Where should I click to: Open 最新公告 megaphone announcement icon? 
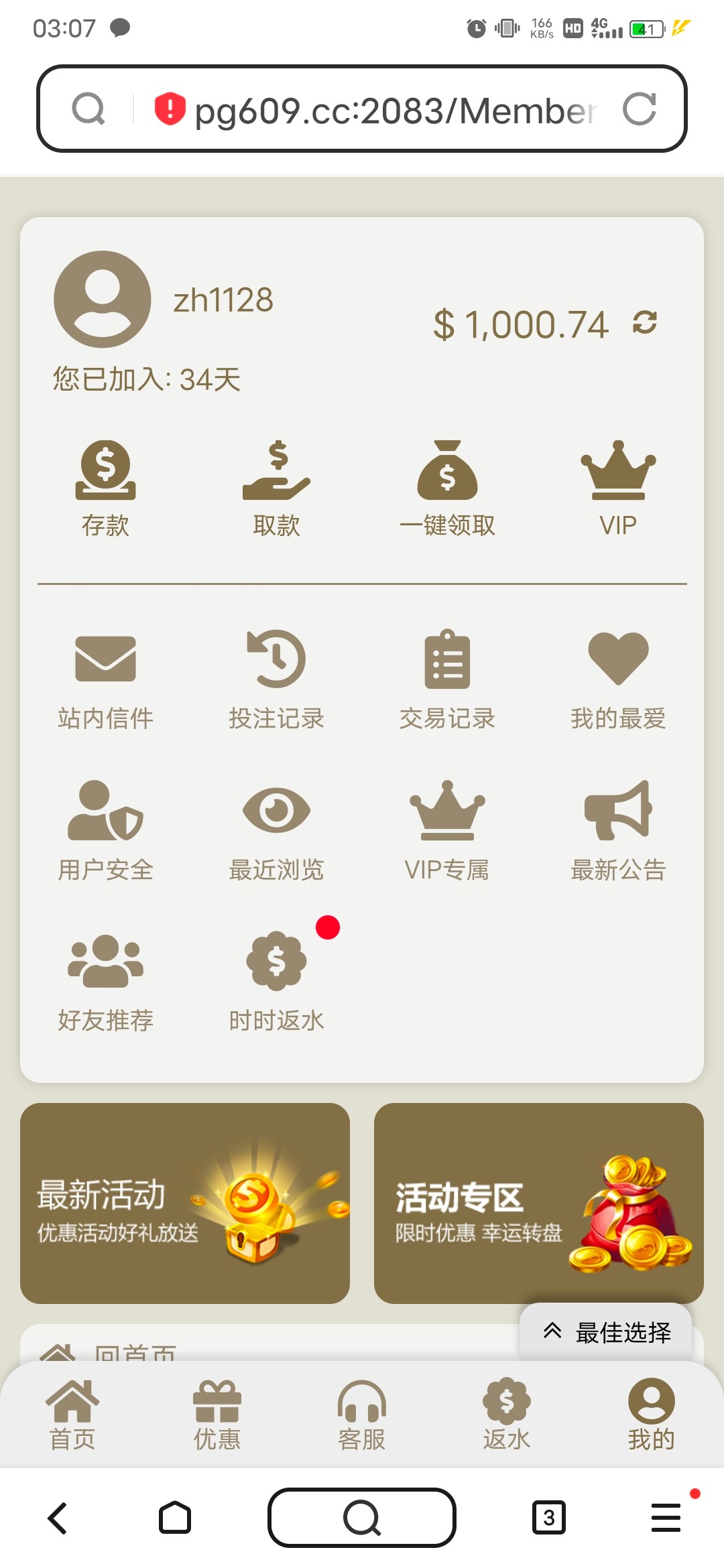(x=618, y=814)
